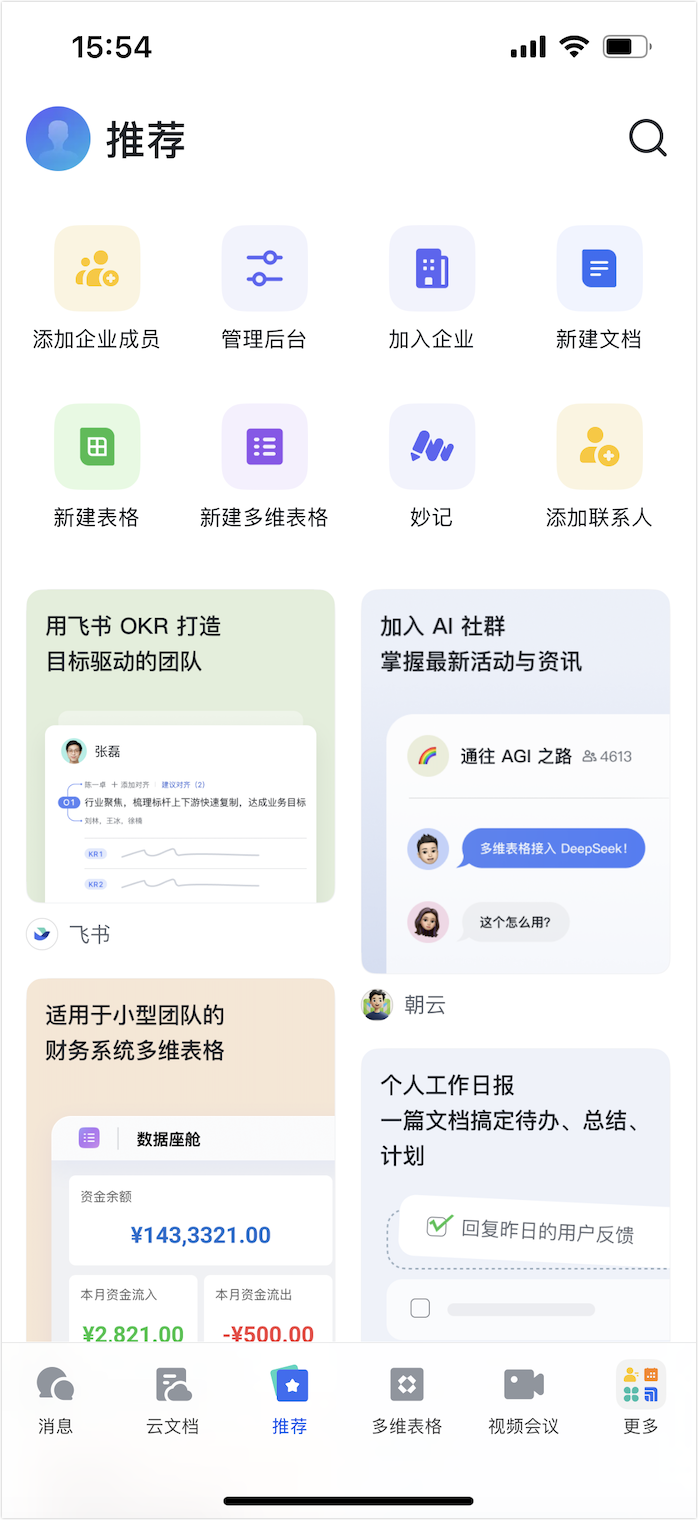The image size is (698, 1520).
Task: Open the 个人工作日报 card
Action: pos(515,1190)
